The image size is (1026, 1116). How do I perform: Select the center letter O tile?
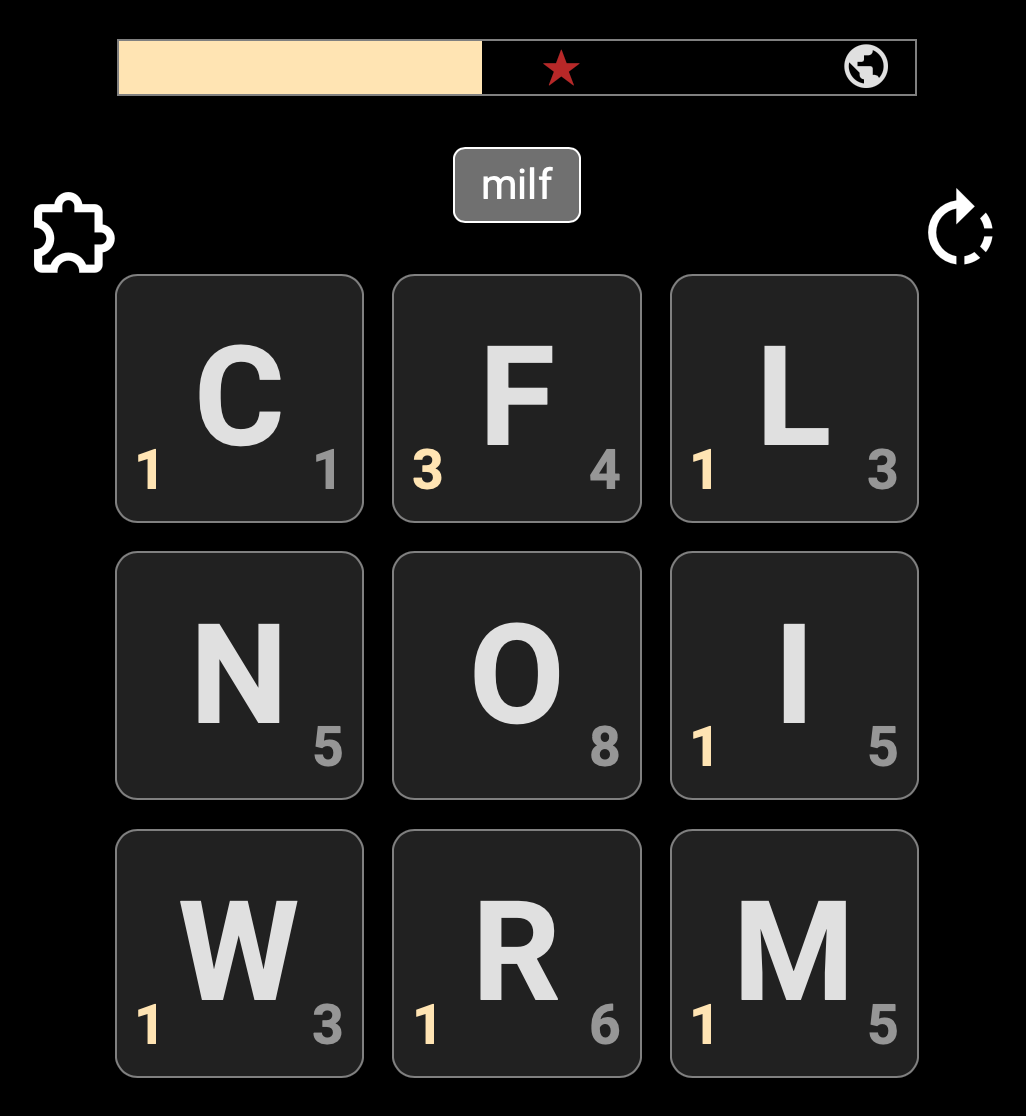tap(516, 675)
